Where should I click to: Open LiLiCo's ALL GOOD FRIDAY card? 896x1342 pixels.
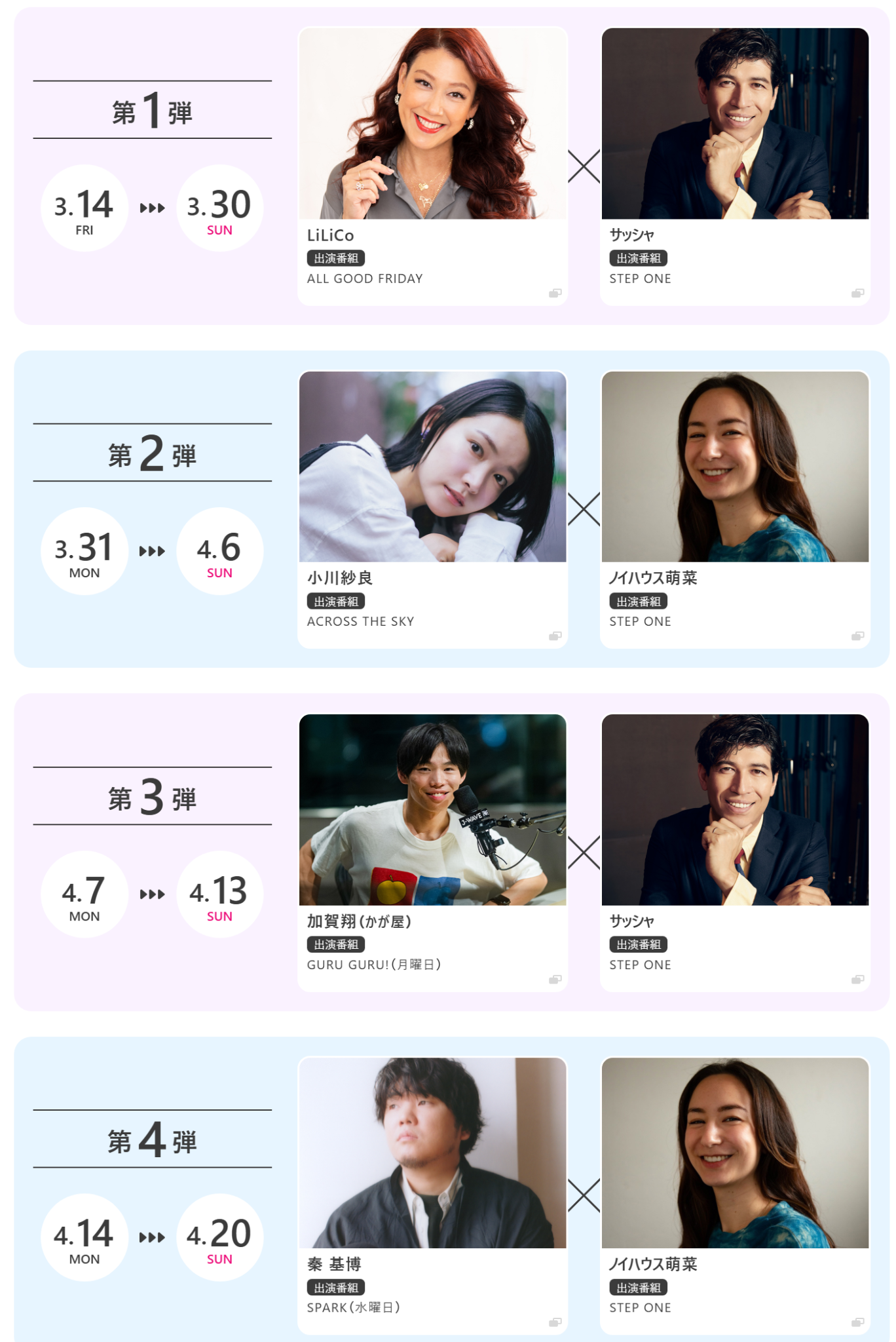pos(432,166)
